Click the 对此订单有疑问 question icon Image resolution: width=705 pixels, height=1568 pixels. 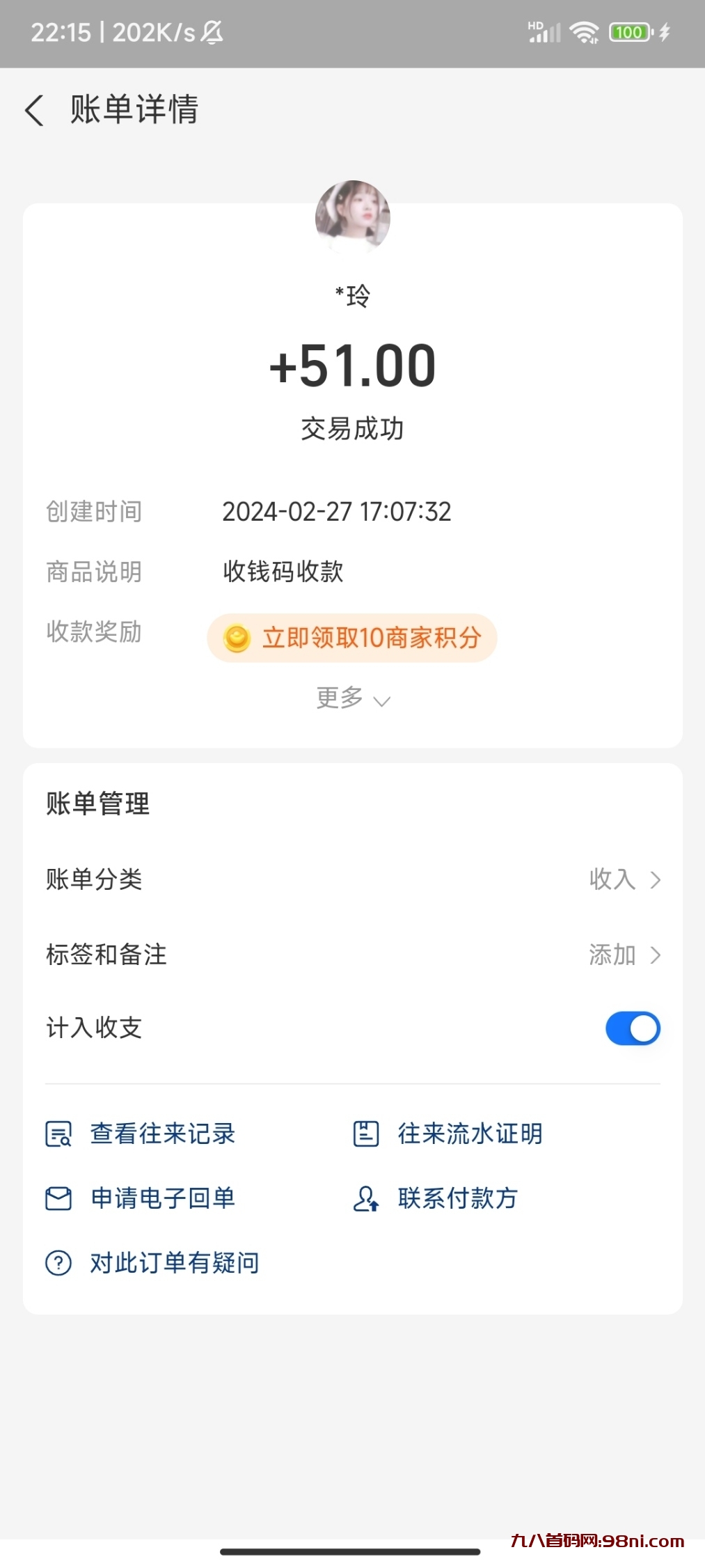58,1263
